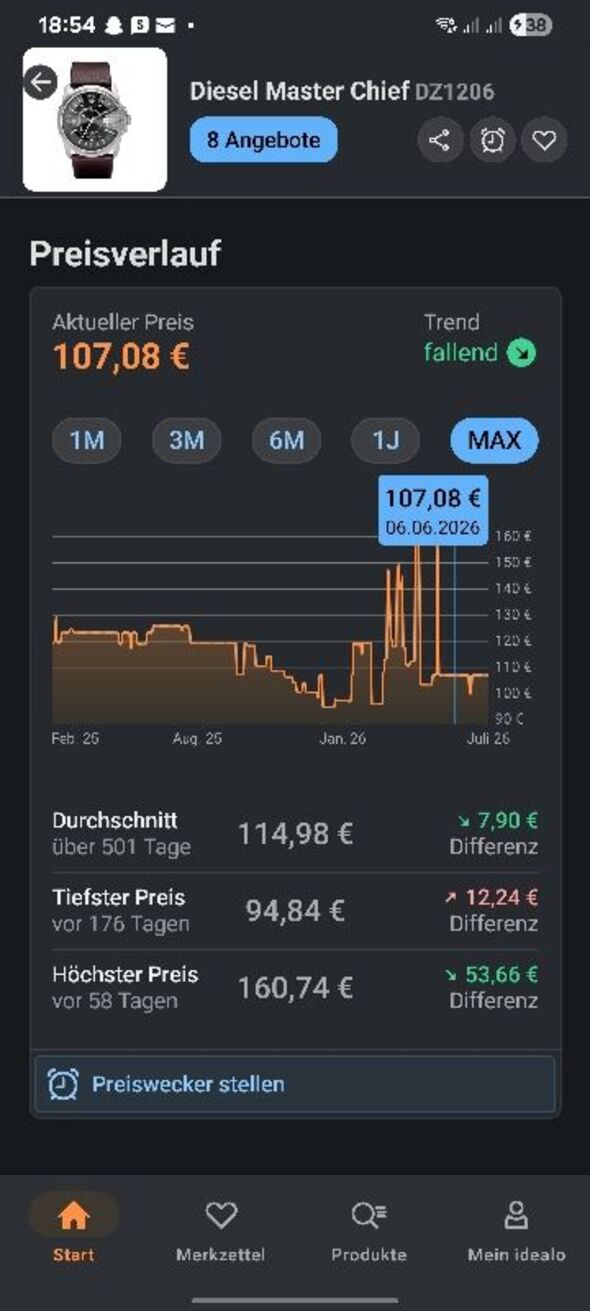Image resolution: width=590 pixels, height=1311 pixels.
Task: Open the Merkzettel tab
Action: (x=221, y=1230)
